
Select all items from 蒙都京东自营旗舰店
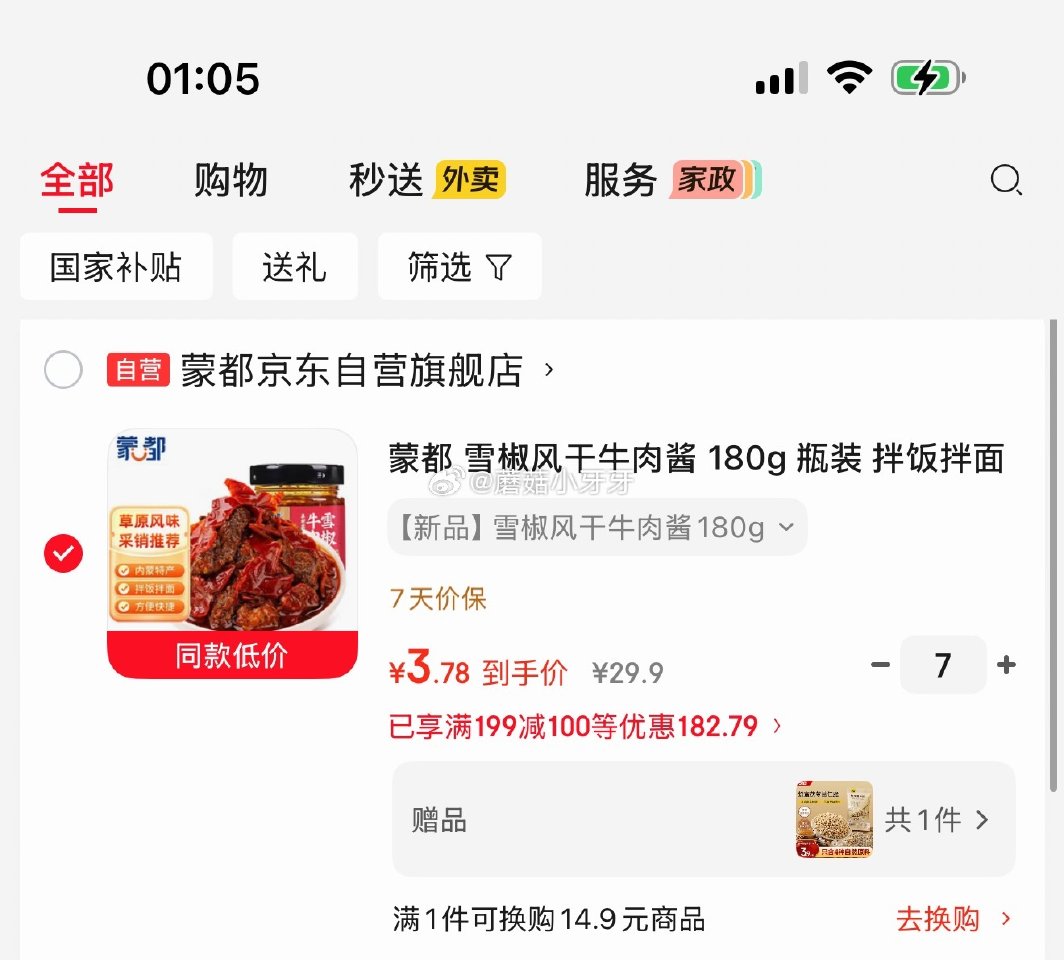[x=63, y=371]
